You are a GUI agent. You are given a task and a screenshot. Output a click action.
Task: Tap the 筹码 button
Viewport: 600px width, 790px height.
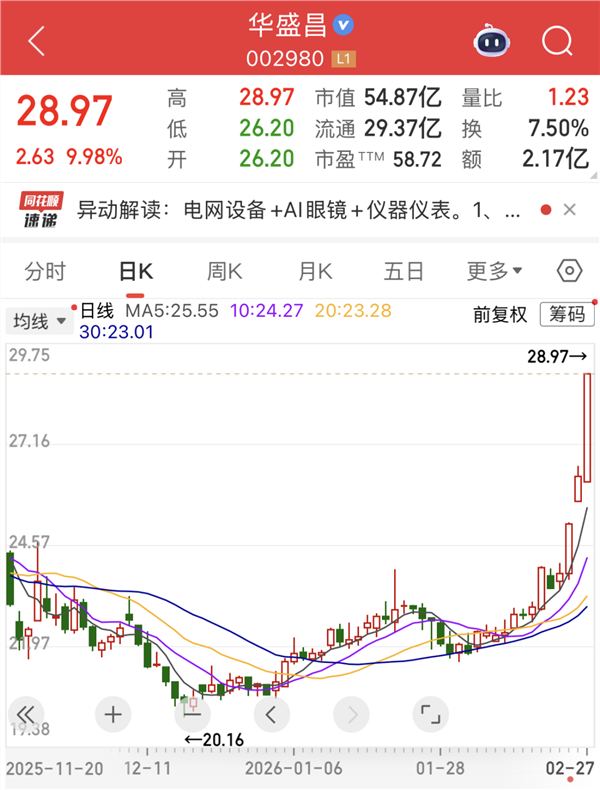(x=563, y=315)
